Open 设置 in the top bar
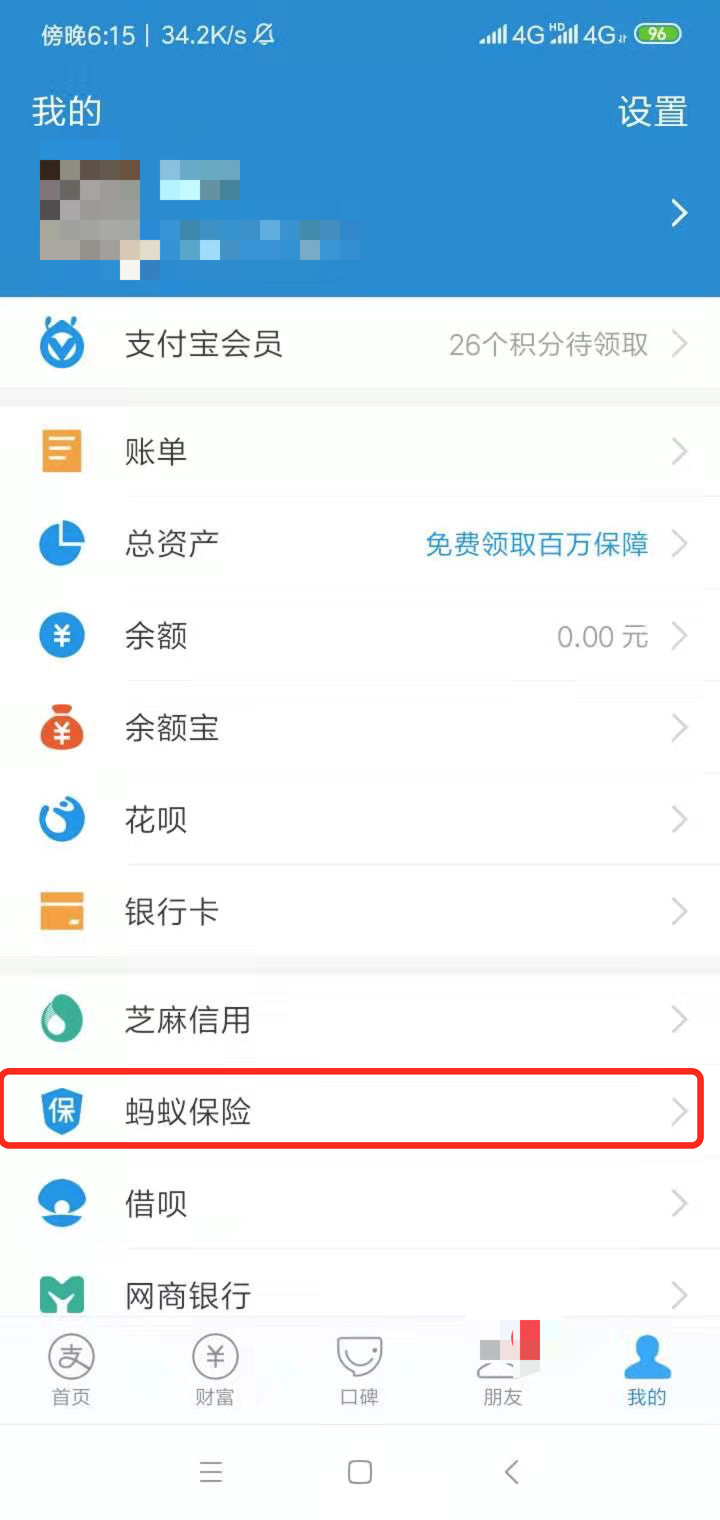This screenshot has width=720, height=1520. pos(653,112)
